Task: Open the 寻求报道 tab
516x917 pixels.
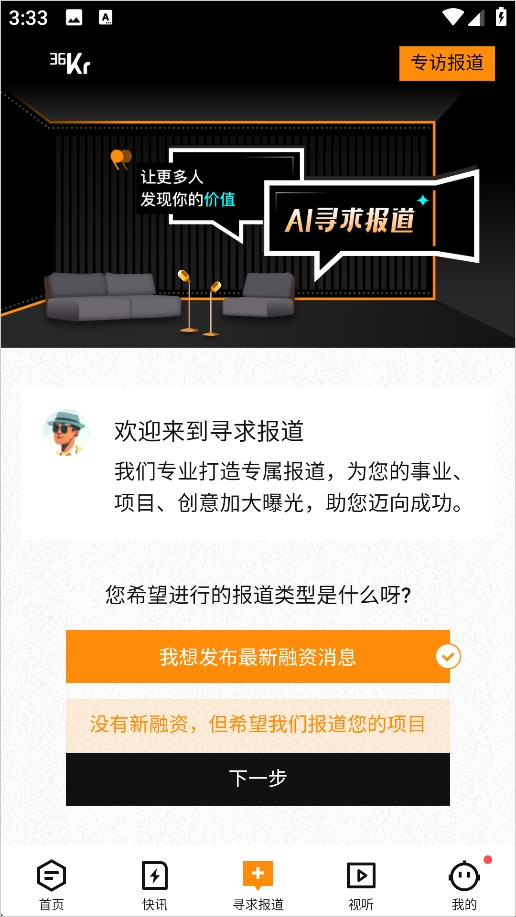Action: click(x=258, y=885)
